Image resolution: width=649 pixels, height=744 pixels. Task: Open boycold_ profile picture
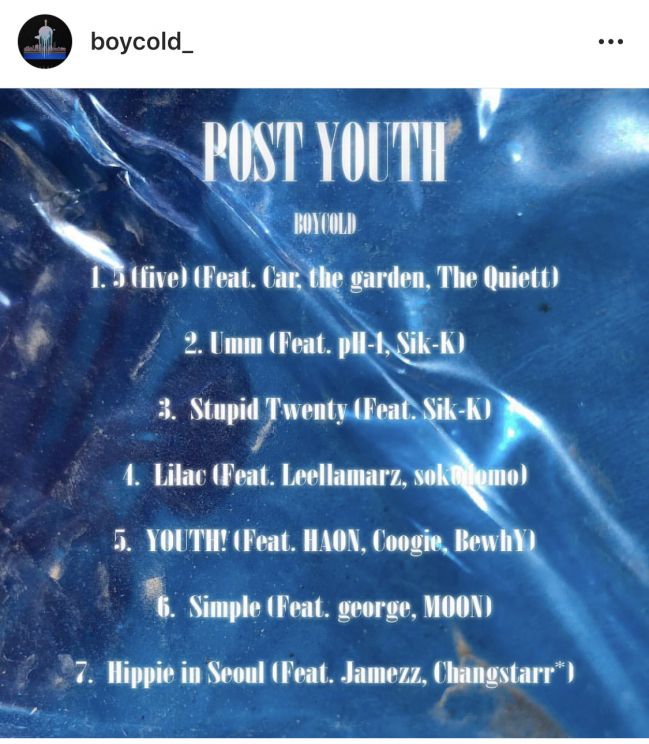(44, 41)
